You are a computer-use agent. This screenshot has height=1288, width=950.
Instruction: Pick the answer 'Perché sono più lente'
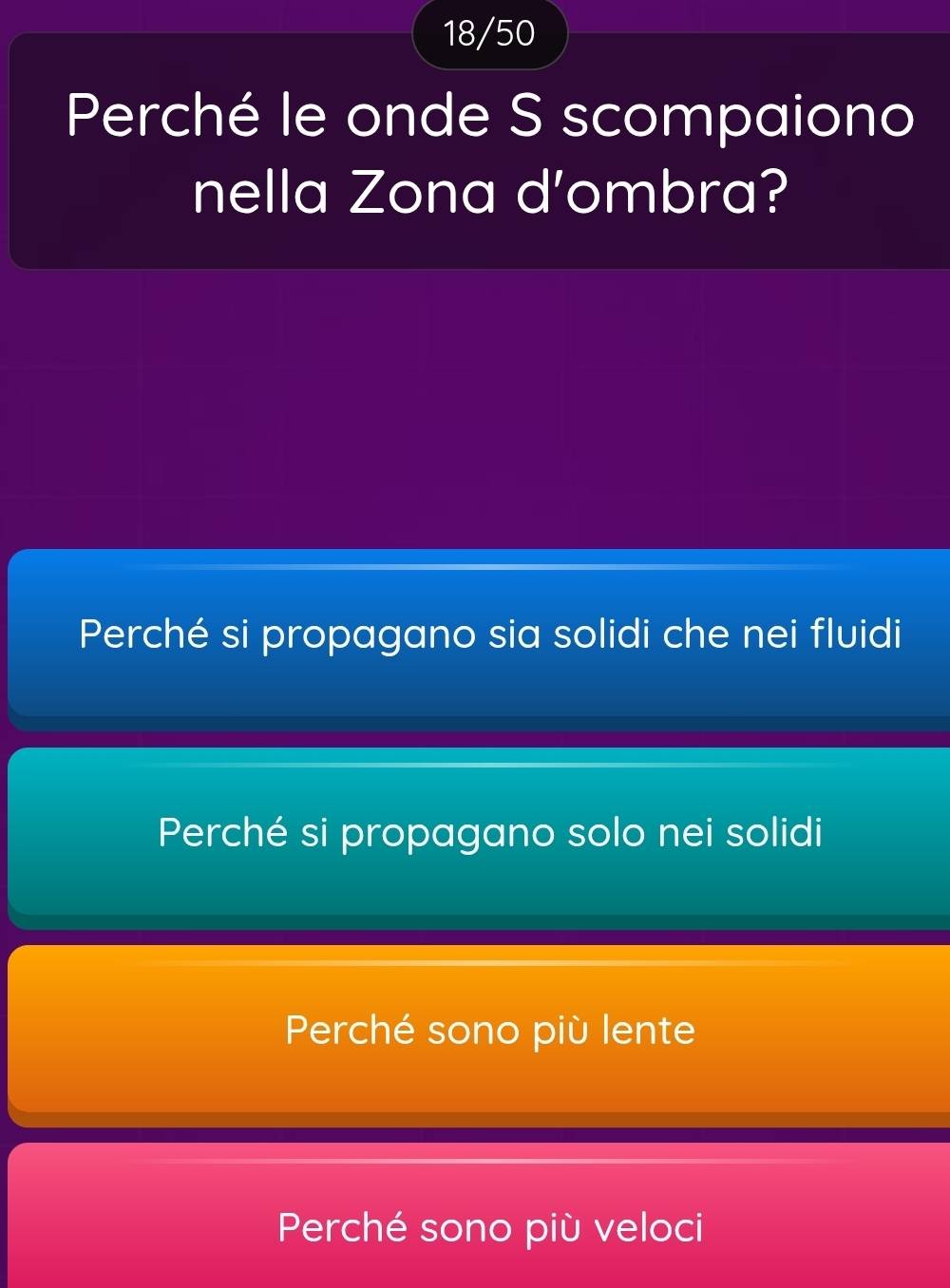tap(490, 1031)
